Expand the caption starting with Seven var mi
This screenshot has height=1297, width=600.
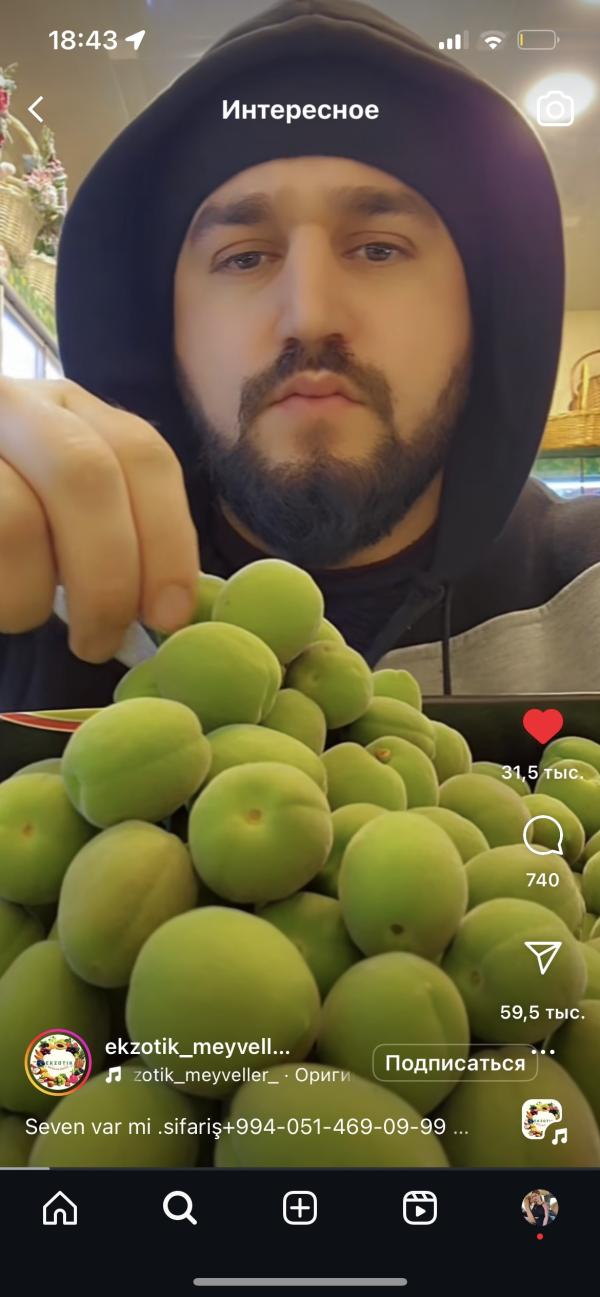coord(247,1127)
